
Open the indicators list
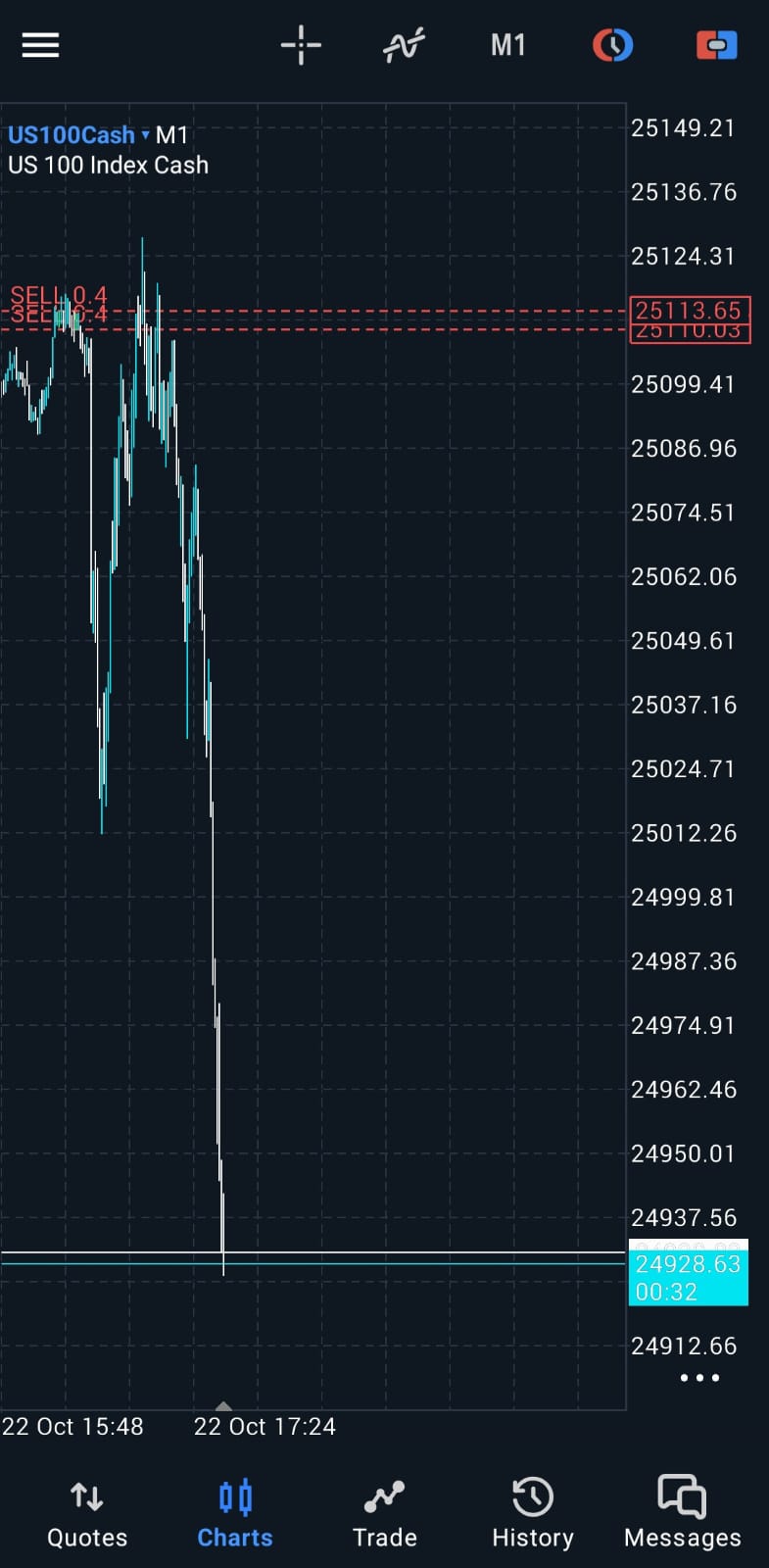pos(405,45)
